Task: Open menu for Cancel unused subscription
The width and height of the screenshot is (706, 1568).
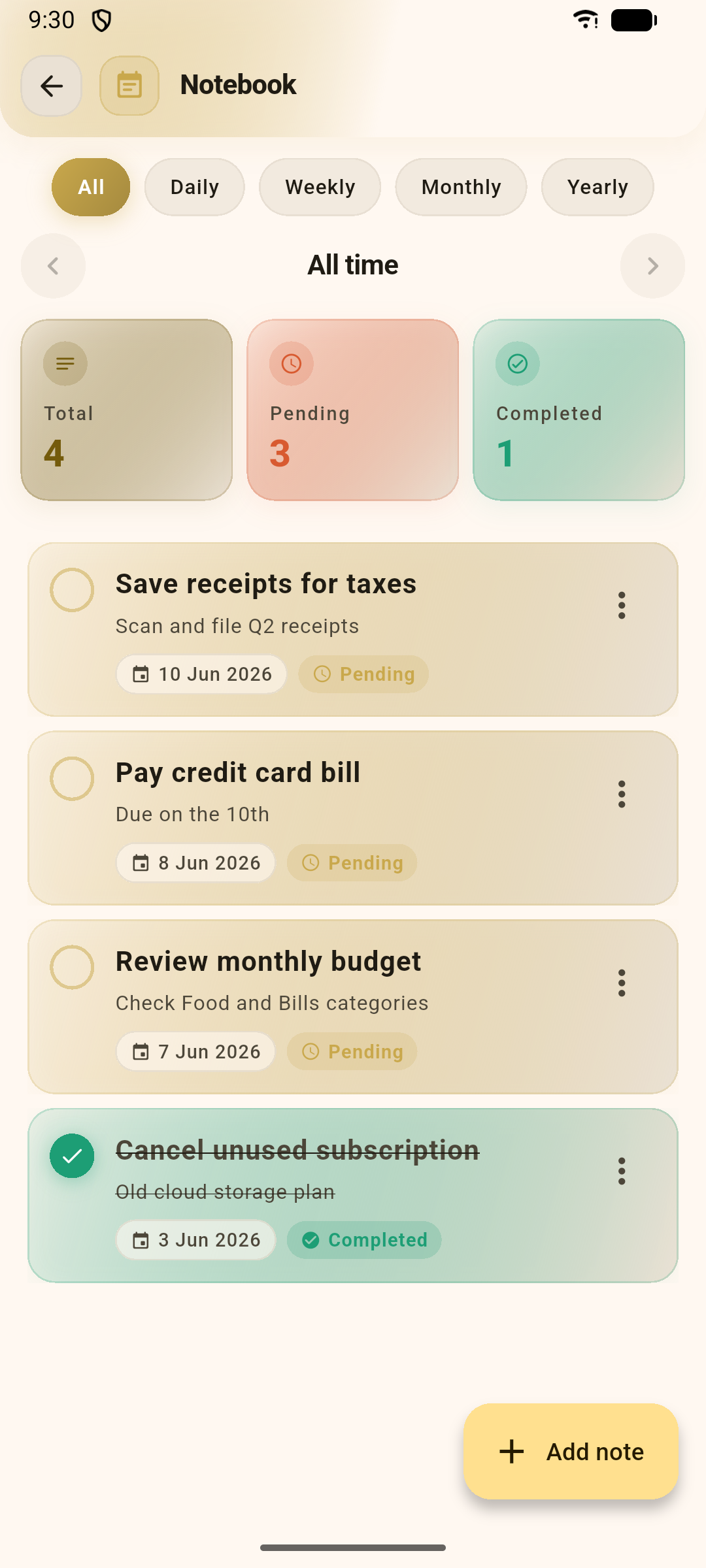Action: 622,1171
